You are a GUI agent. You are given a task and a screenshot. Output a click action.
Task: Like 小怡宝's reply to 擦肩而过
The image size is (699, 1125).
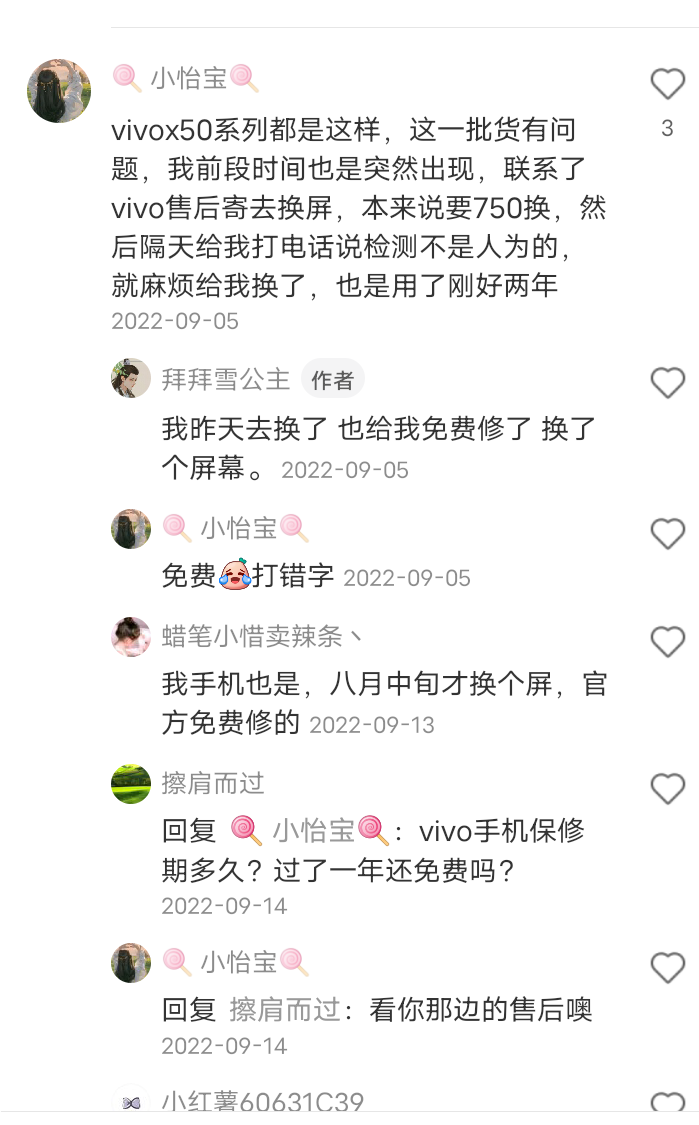coord(667,968)
